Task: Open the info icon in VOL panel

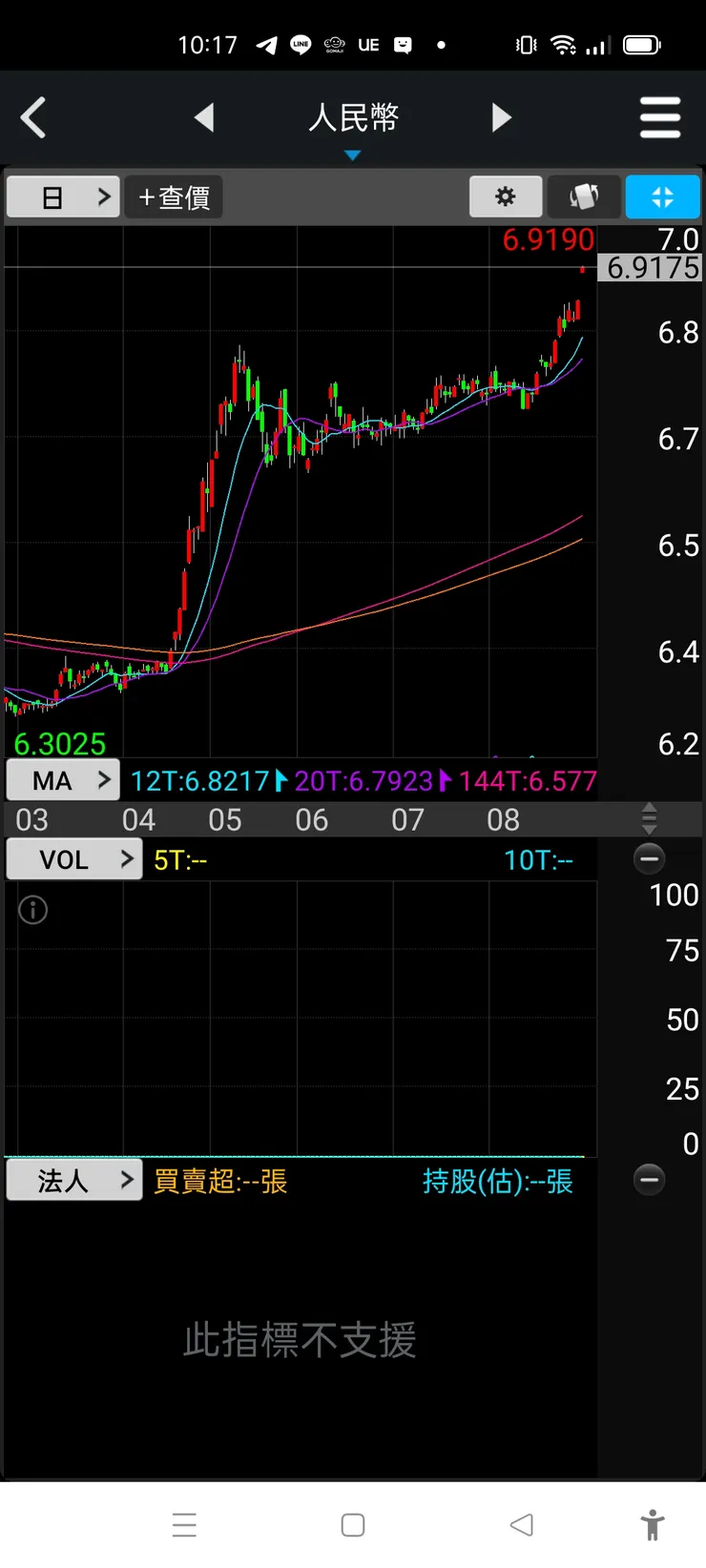Action: [x=32, y=910]
